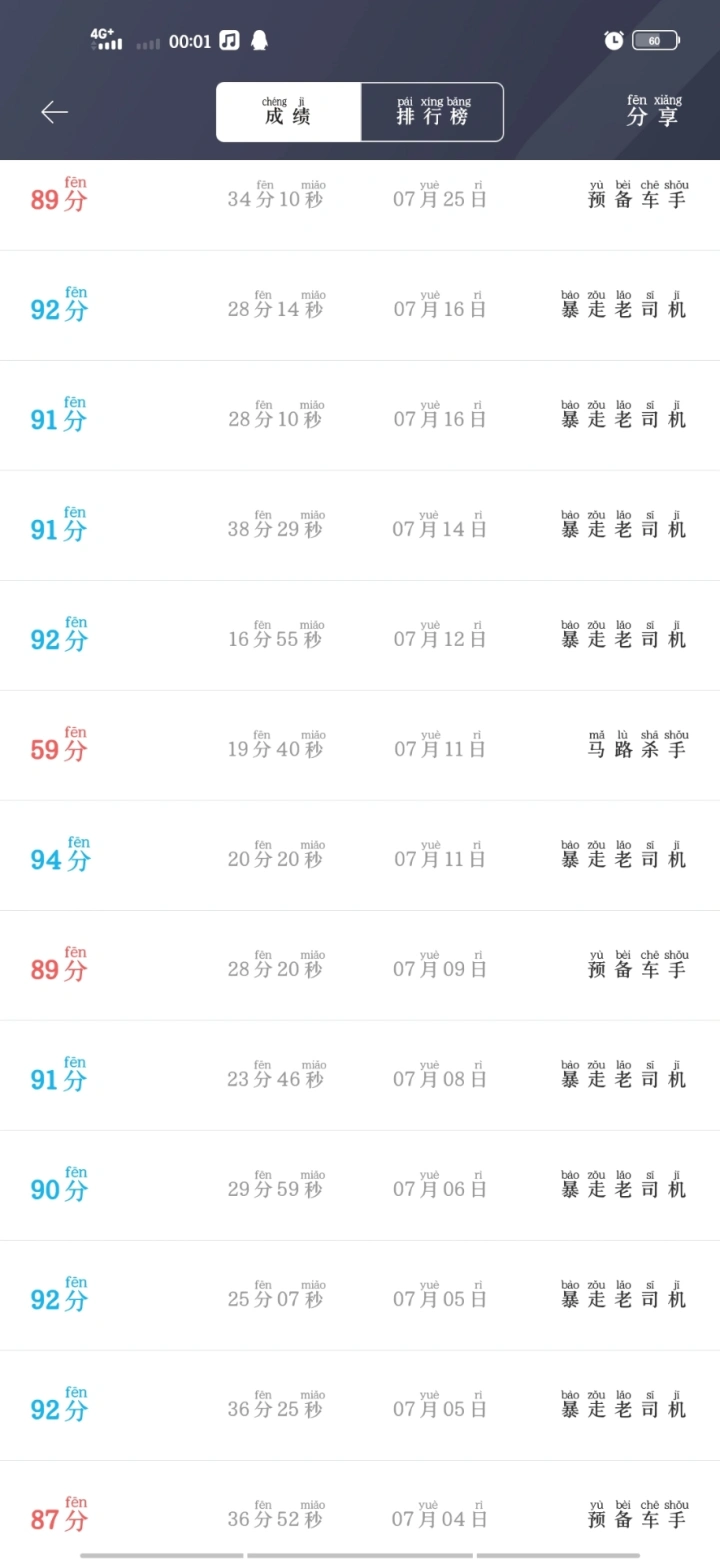View the 94分 exam from 07月11日

tap(360, 856)
